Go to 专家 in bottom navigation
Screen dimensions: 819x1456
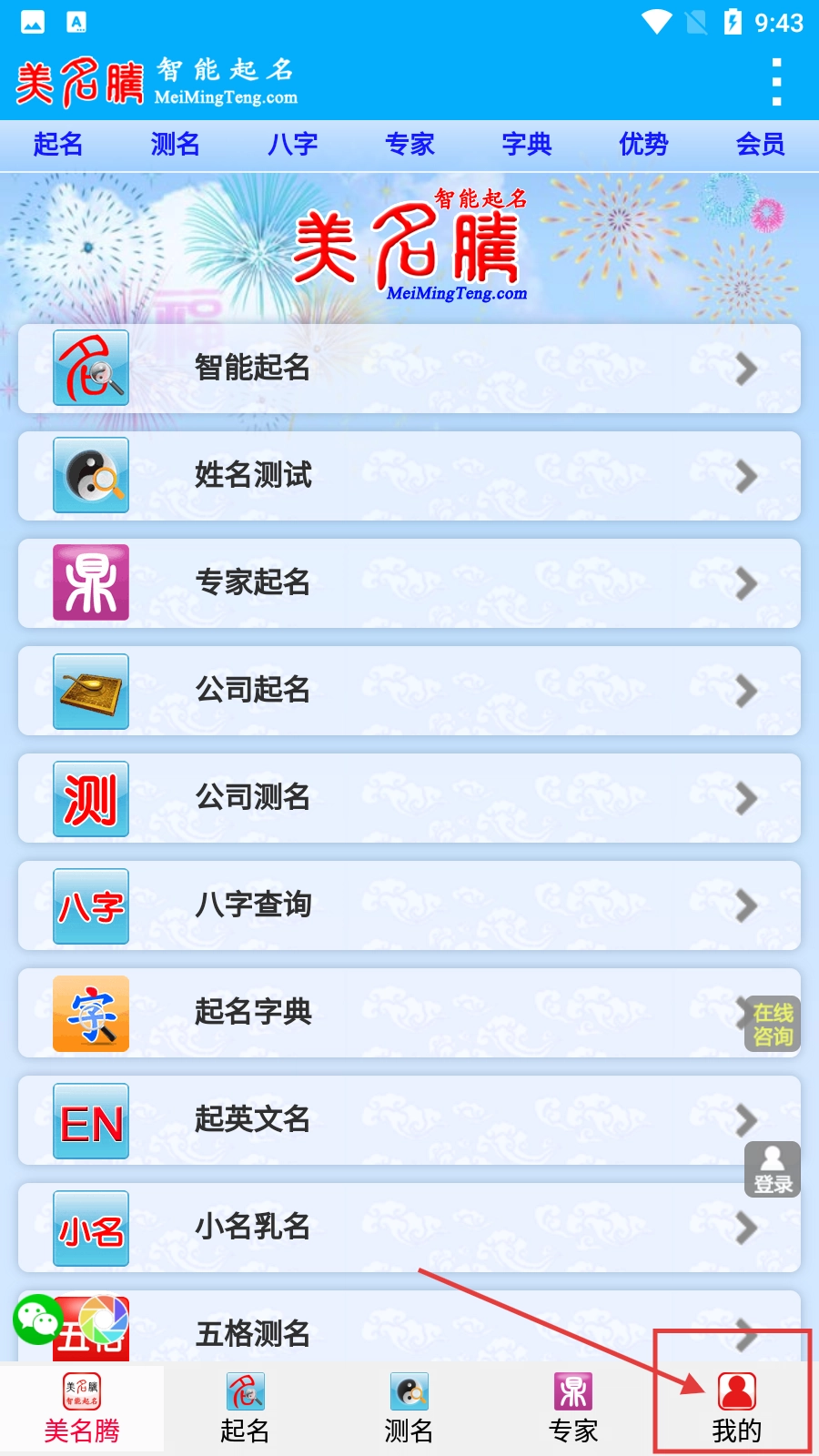coord(573,1409)
